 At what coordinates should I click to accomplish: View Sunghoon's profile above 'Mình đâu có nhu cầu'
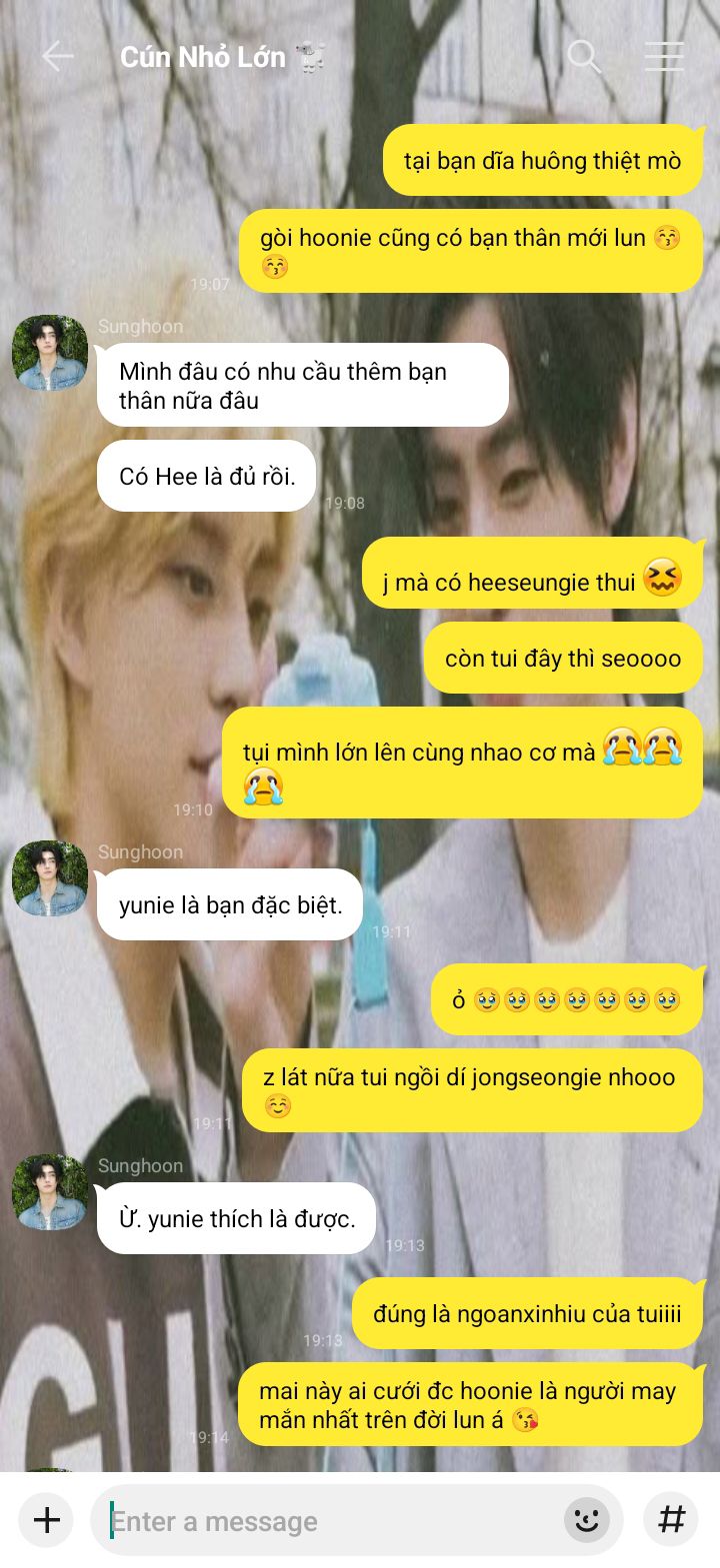(x=49, y=353)
